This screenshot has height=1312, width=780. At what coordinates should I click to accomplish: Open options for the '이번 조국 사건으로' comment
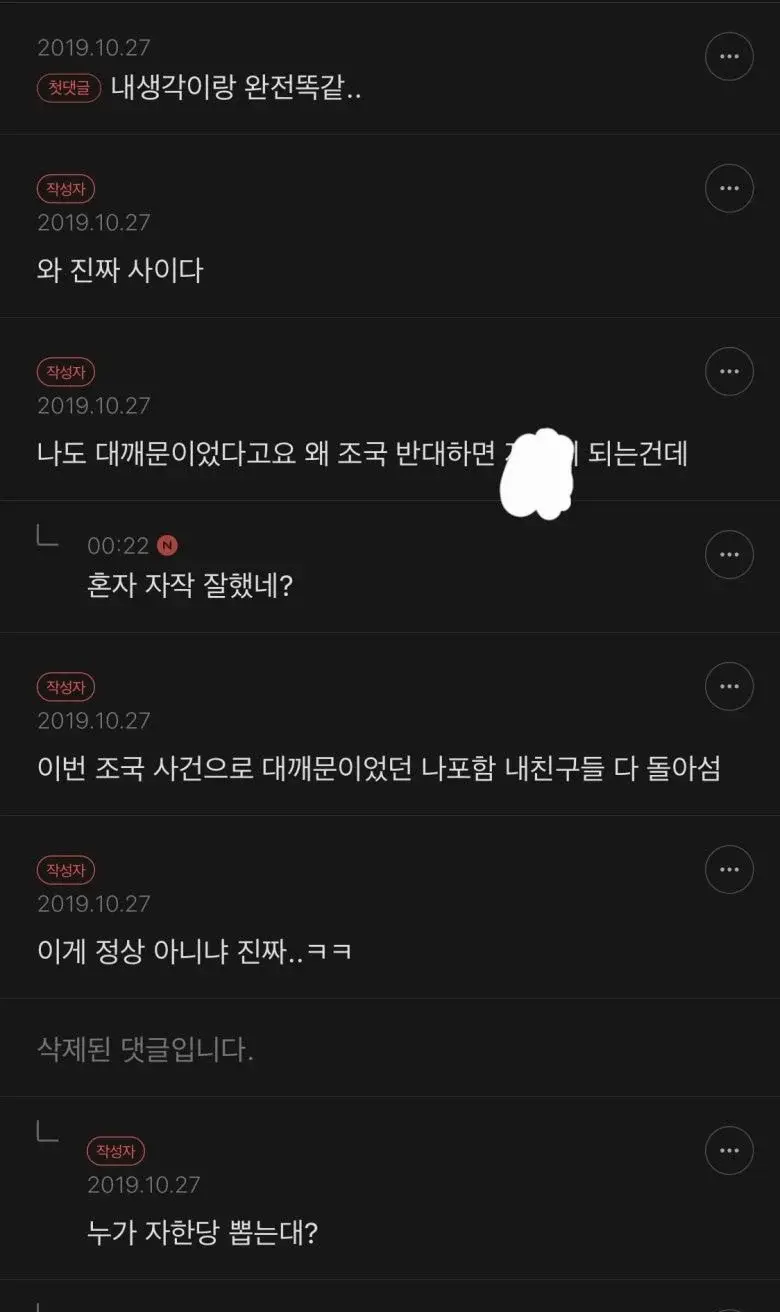pyautogui.click(x=729, y=687)
